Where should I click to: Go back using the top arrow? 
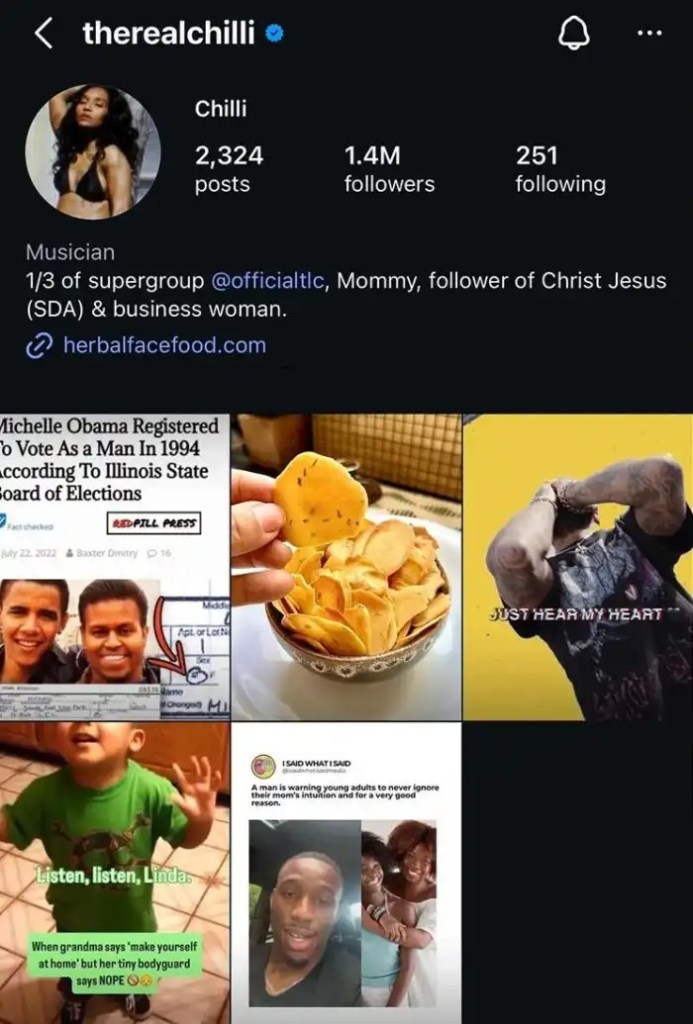tap(43, 34)
